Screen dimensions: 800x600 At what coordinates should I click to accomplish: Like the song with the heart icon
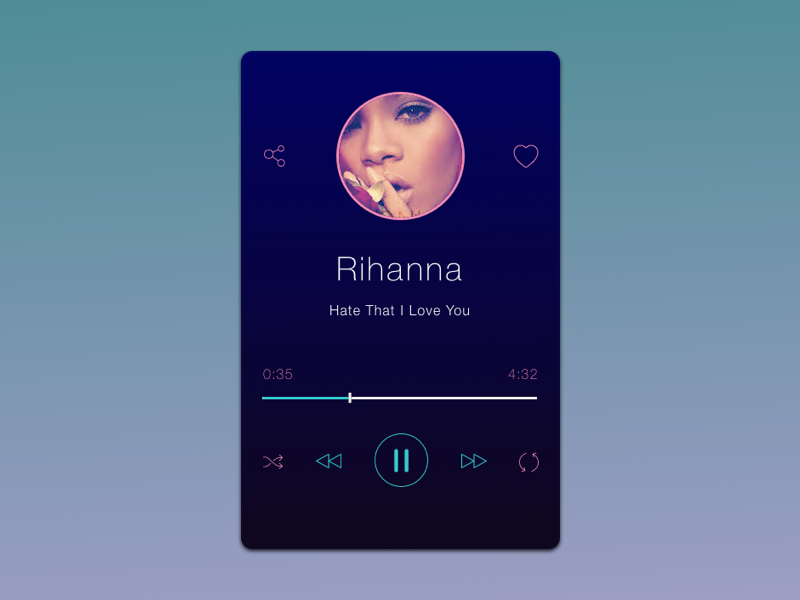tap(526, 156)
